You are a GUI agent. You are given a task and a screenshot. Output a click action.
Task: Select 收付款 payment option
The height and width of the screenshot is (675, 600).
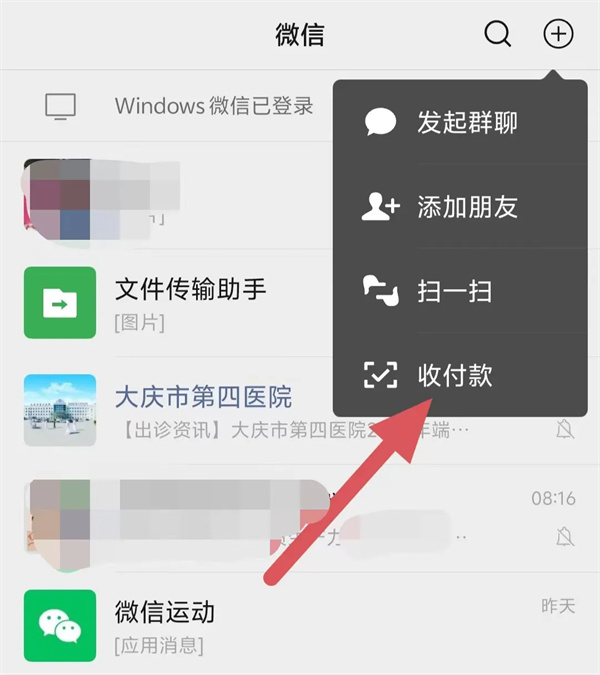pos(453,376)
